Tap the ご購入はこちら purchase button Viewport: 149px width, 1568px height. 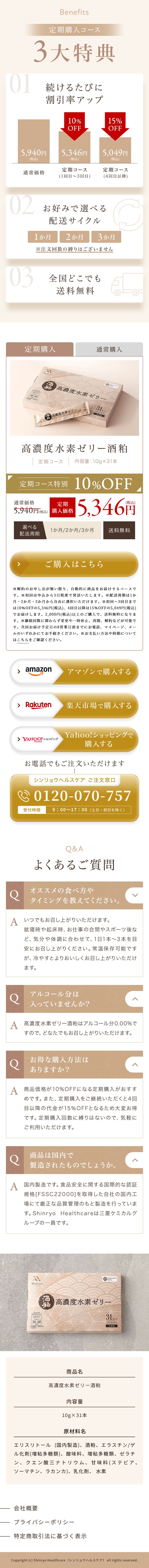click(74, 564)
